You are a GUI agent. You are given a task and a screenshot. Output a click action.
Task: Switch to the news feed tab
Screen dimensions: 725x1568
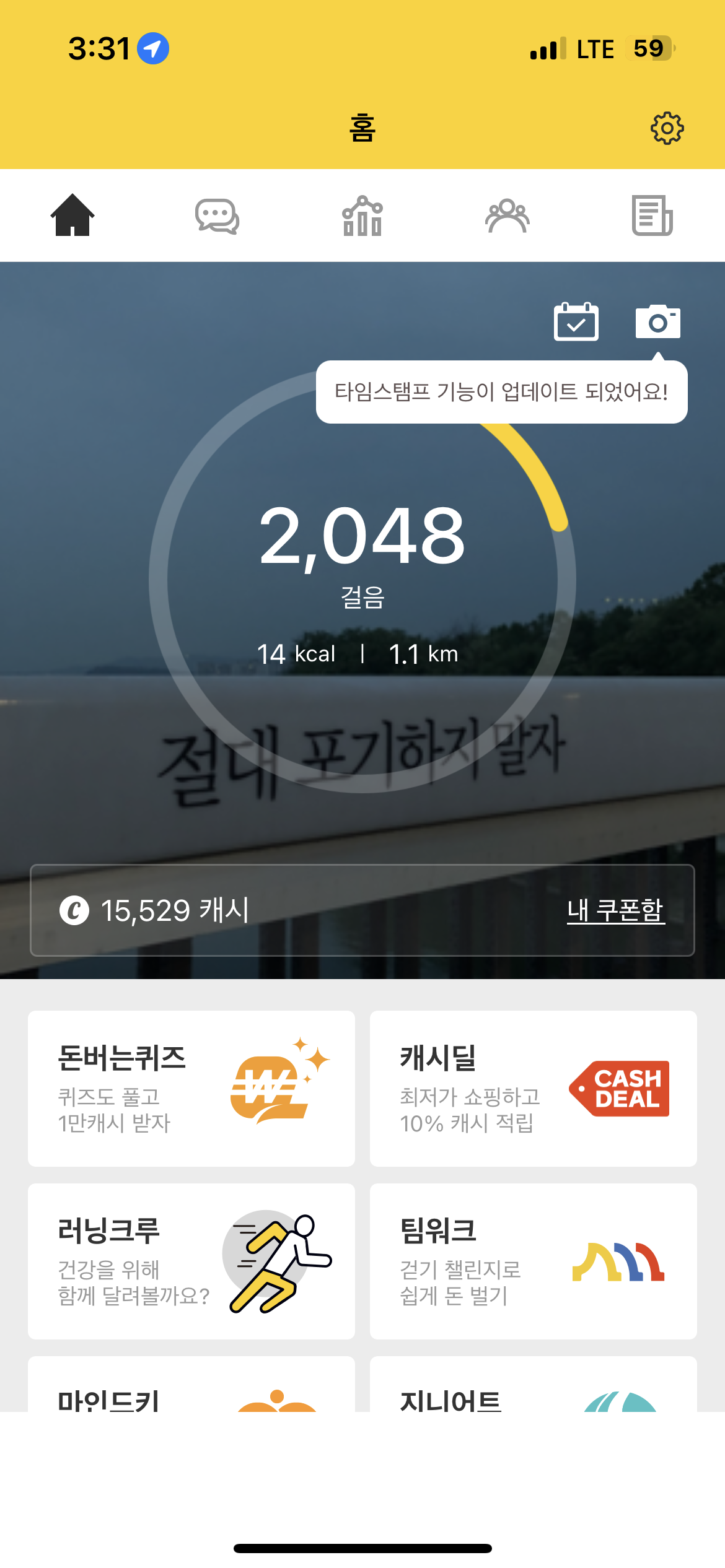pyautogui.click(x=652, y=216)
